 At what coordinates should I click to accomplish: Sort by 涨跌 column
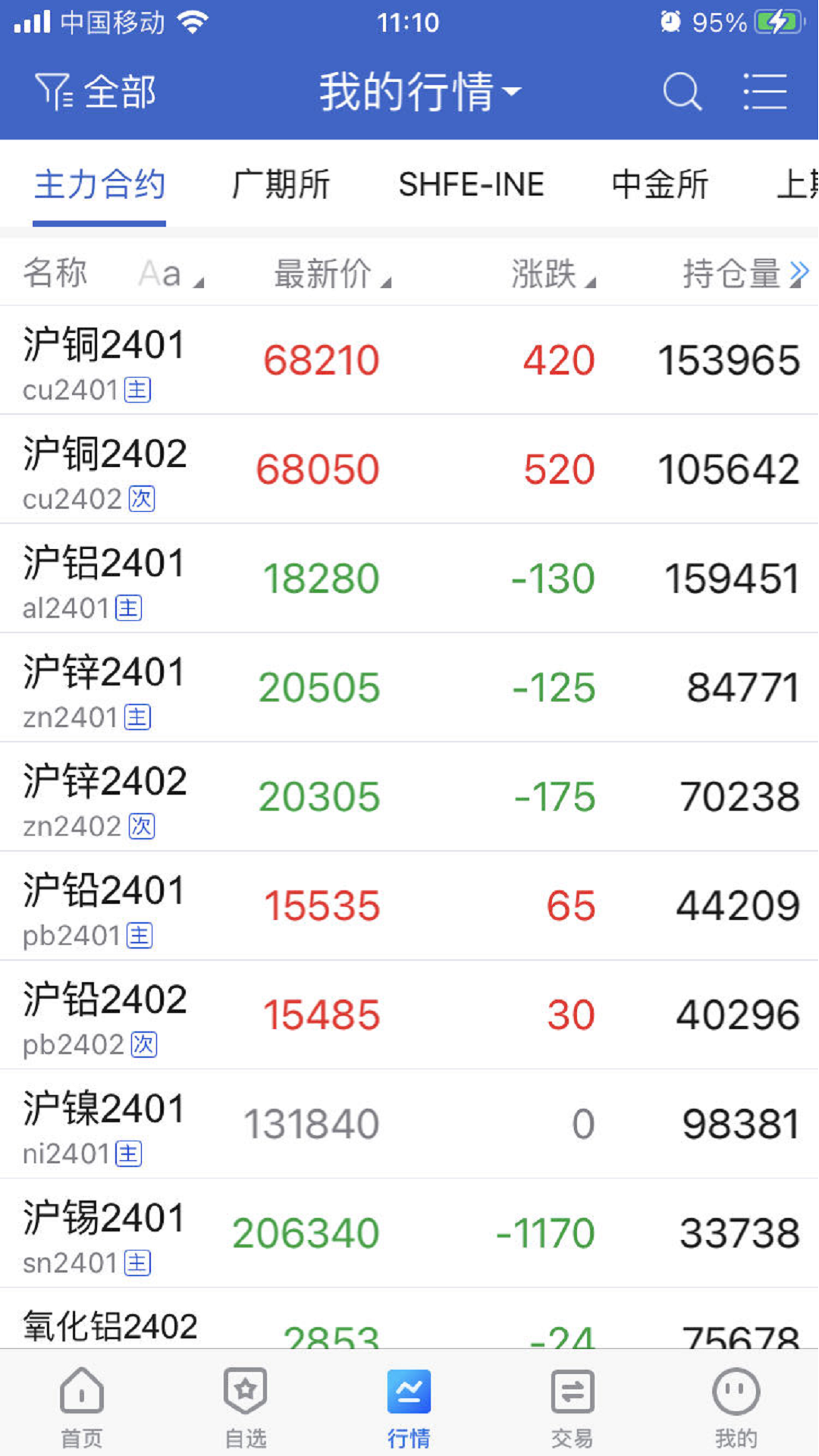[552, 274]
